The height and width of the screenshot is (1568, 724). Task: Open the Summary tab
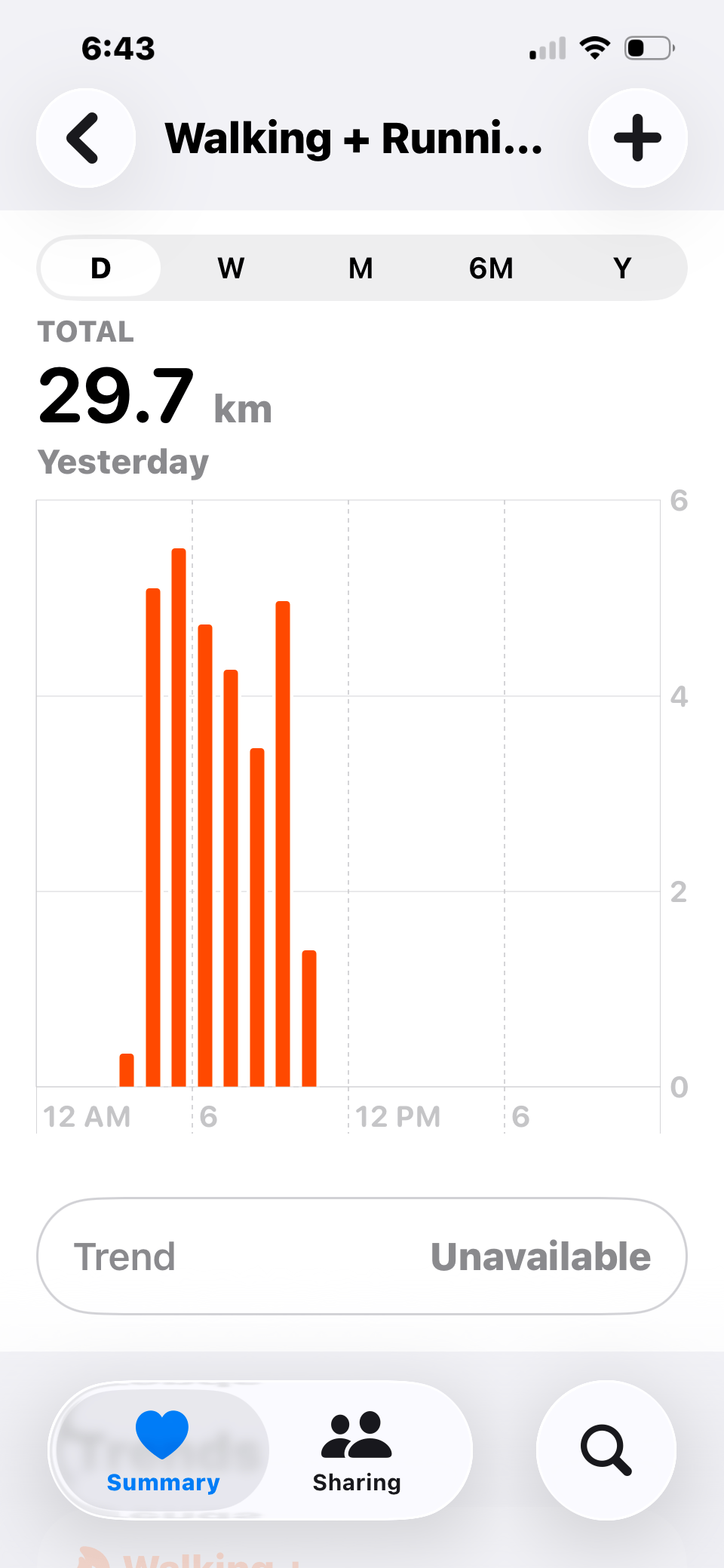pos(163,1450)
